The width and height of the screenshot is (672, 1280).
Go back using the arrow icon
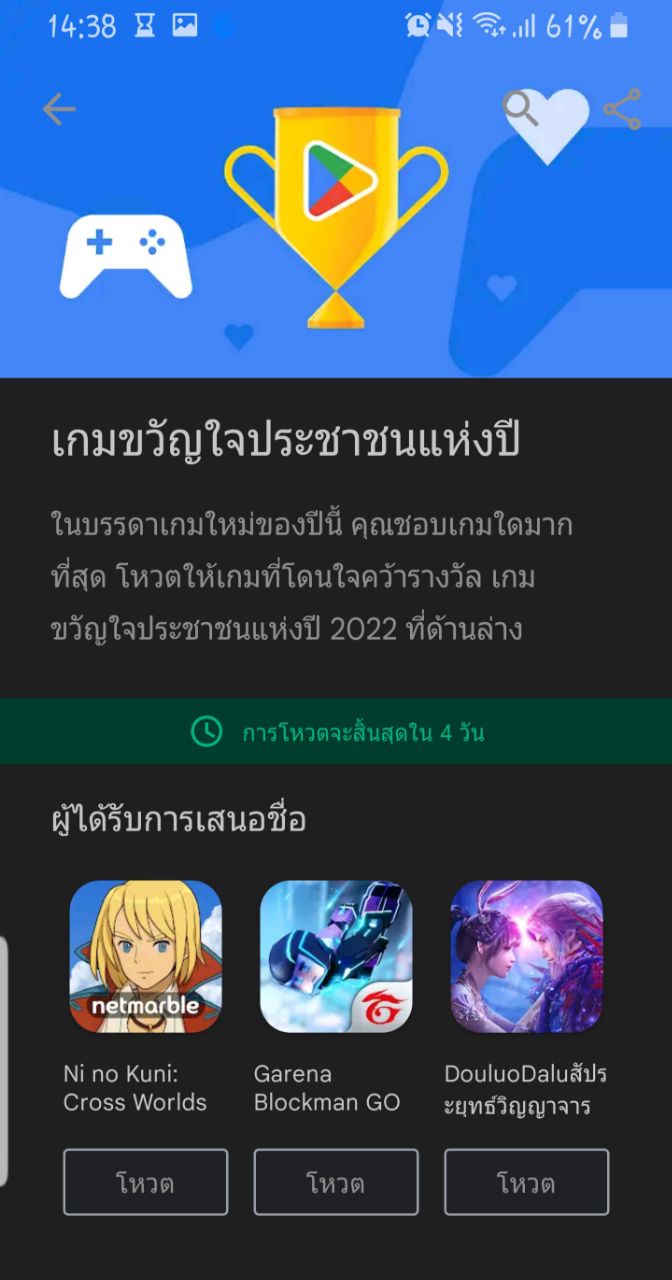click(x=59, y=109)
